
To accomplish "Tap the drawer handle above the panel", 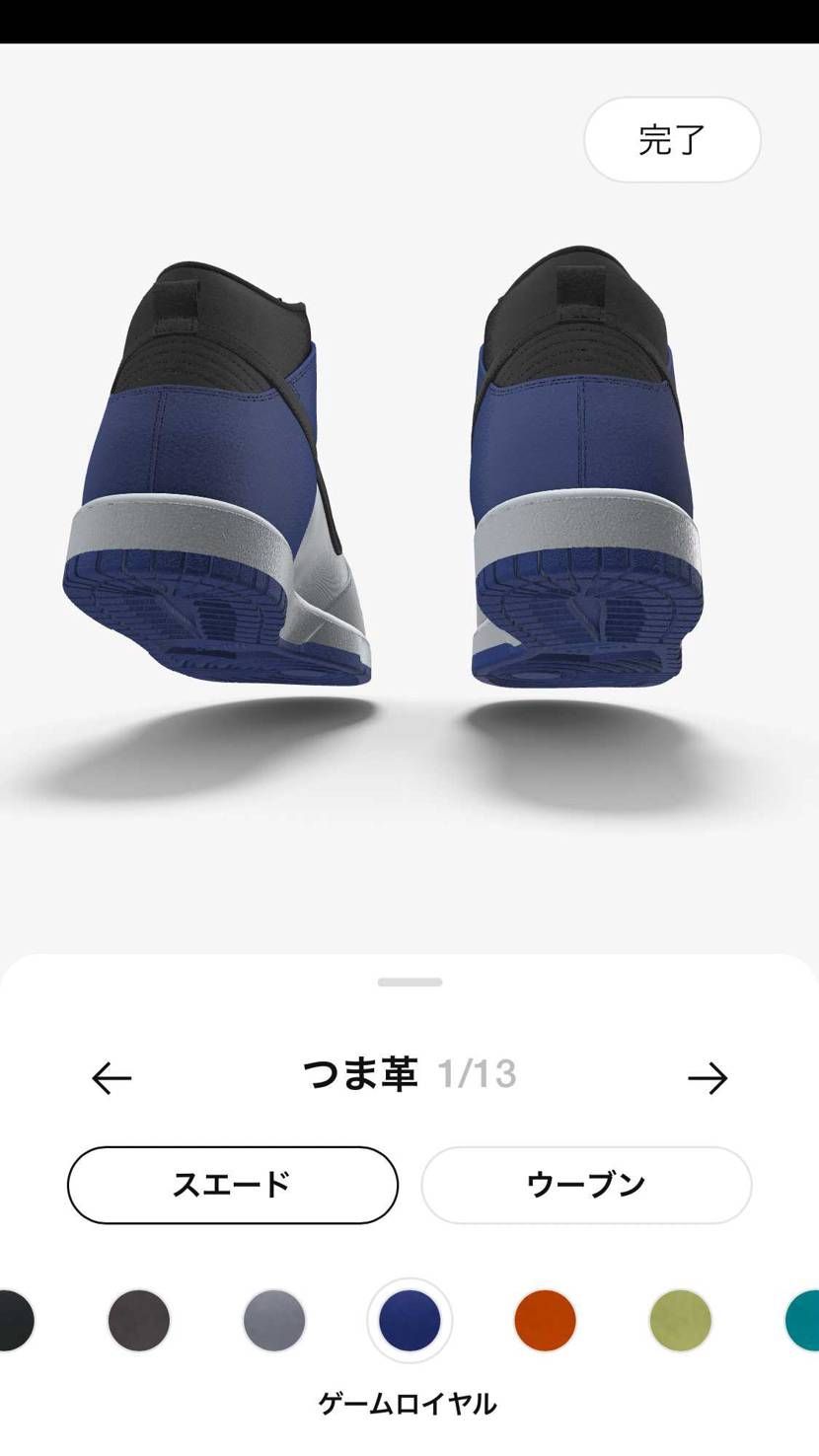I will (409, 982).
